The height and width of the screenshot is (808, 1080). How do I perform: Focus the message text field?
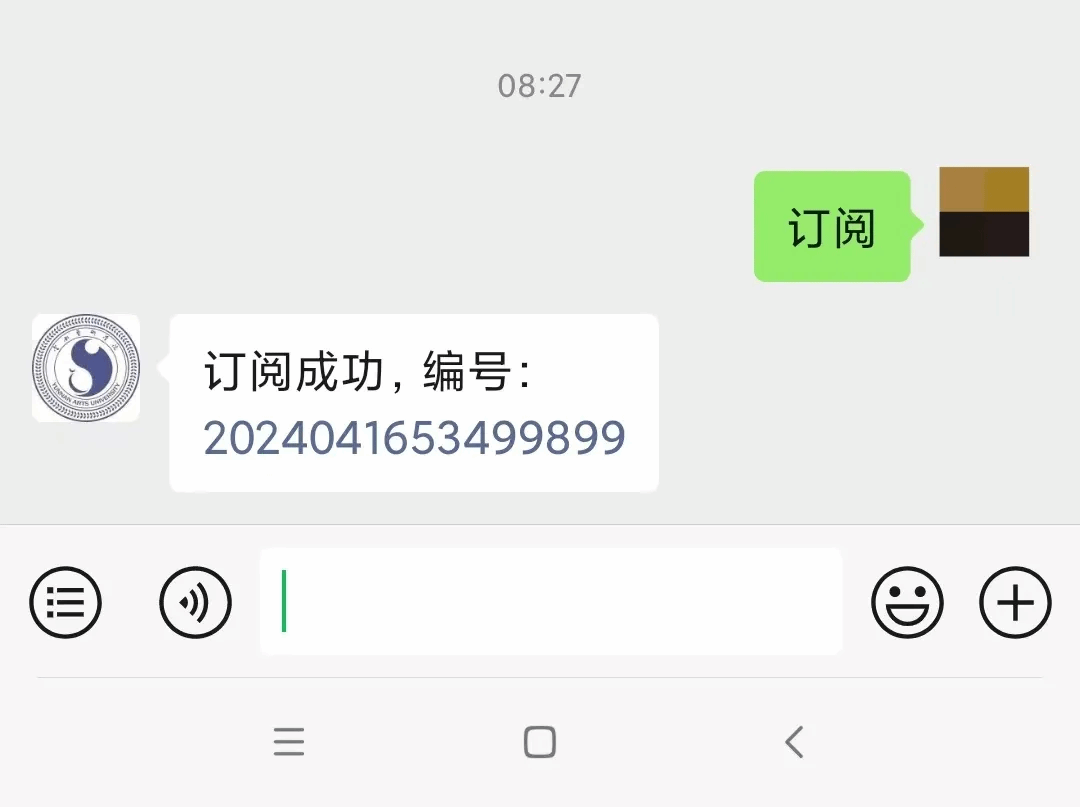click(x=550, y=602)
